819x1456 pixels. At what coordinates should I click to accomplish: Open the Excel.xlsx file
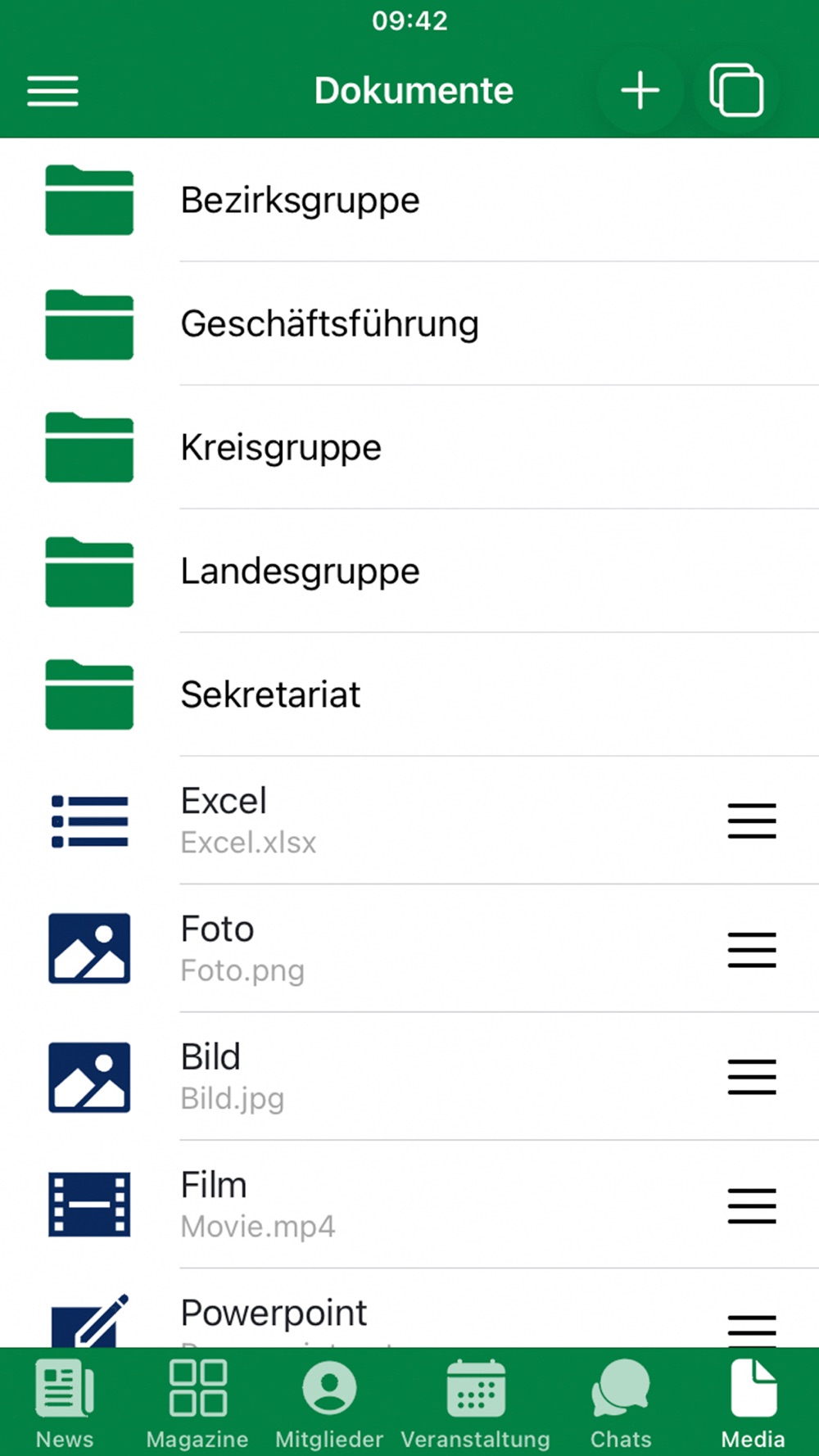click(x=360, y=821)
